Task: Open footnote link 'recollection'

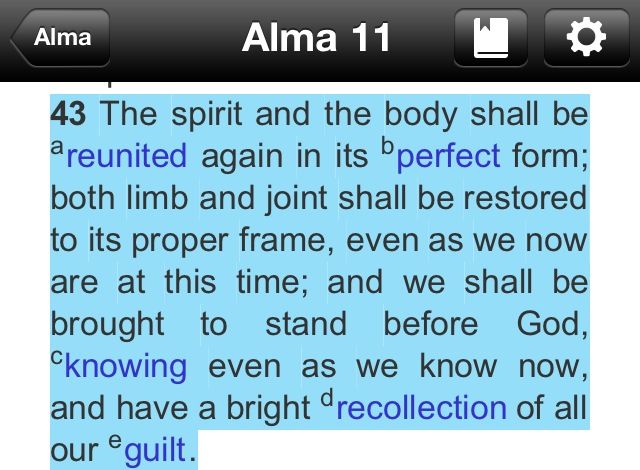Action: coord(421,409)
